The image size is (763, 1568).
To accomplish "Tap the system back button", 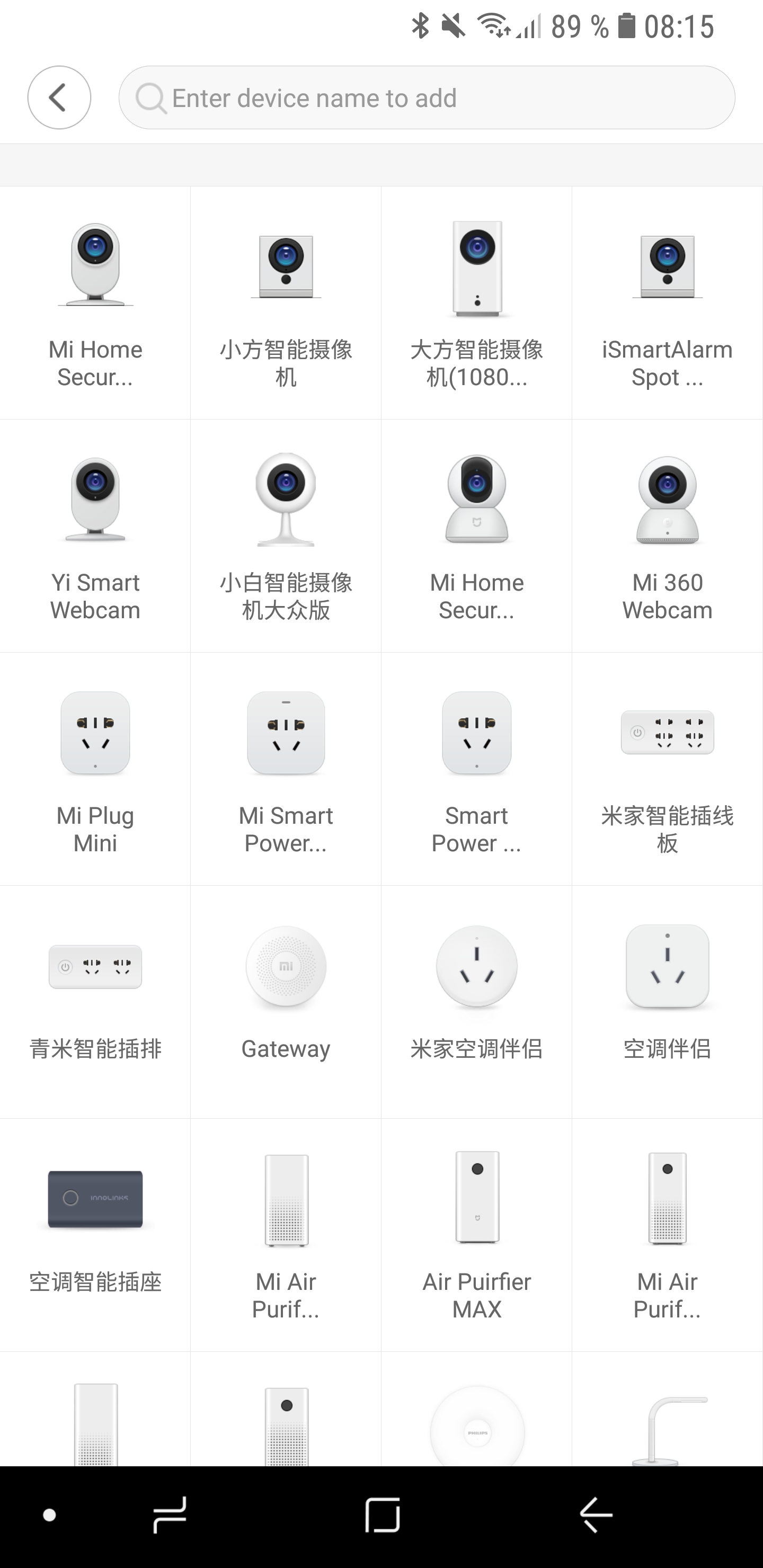I will tap(596, 1514).
